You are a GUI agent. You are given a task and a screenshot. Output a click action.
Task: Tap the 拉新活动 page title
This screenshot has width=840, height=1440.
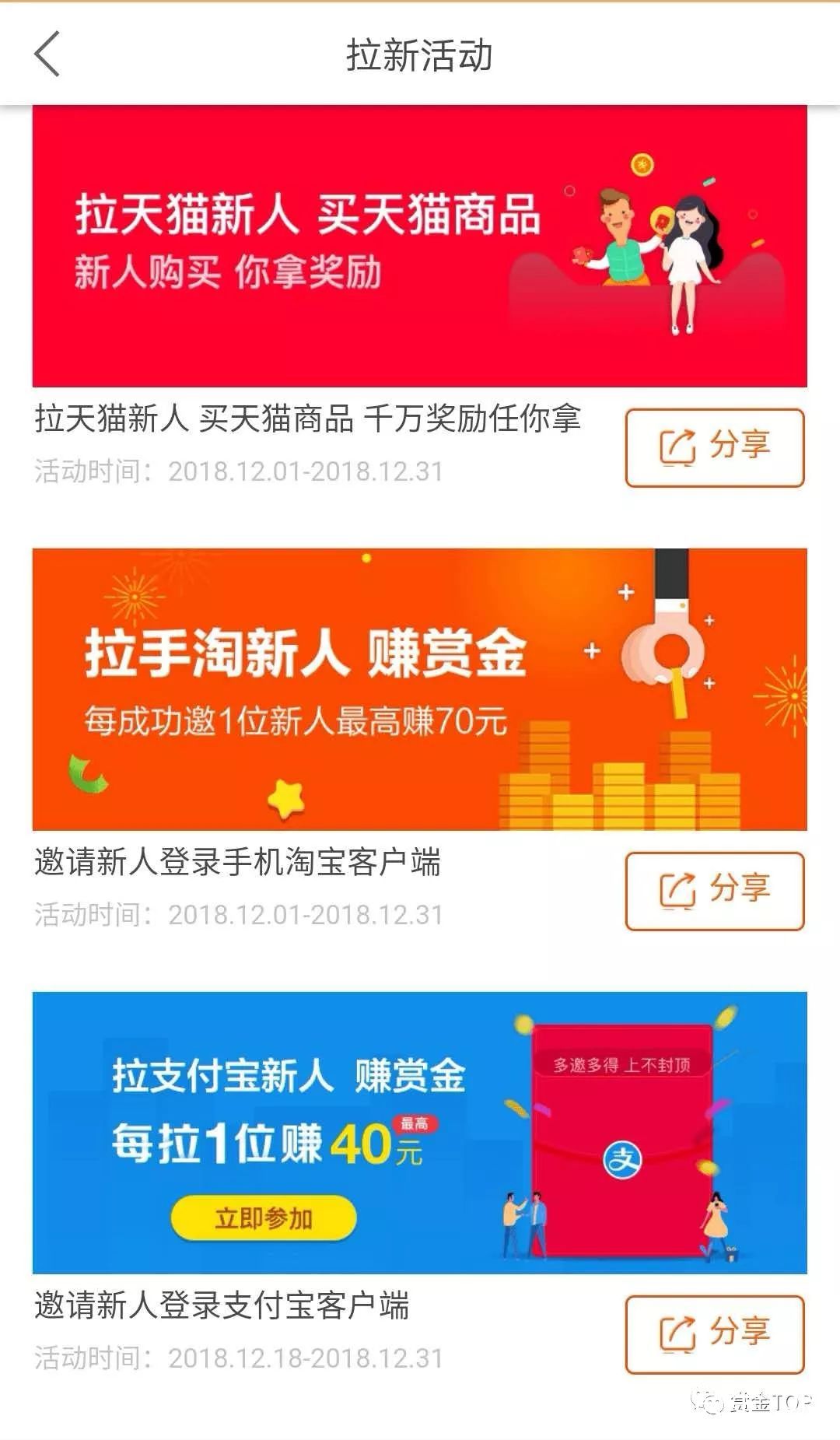420,56
